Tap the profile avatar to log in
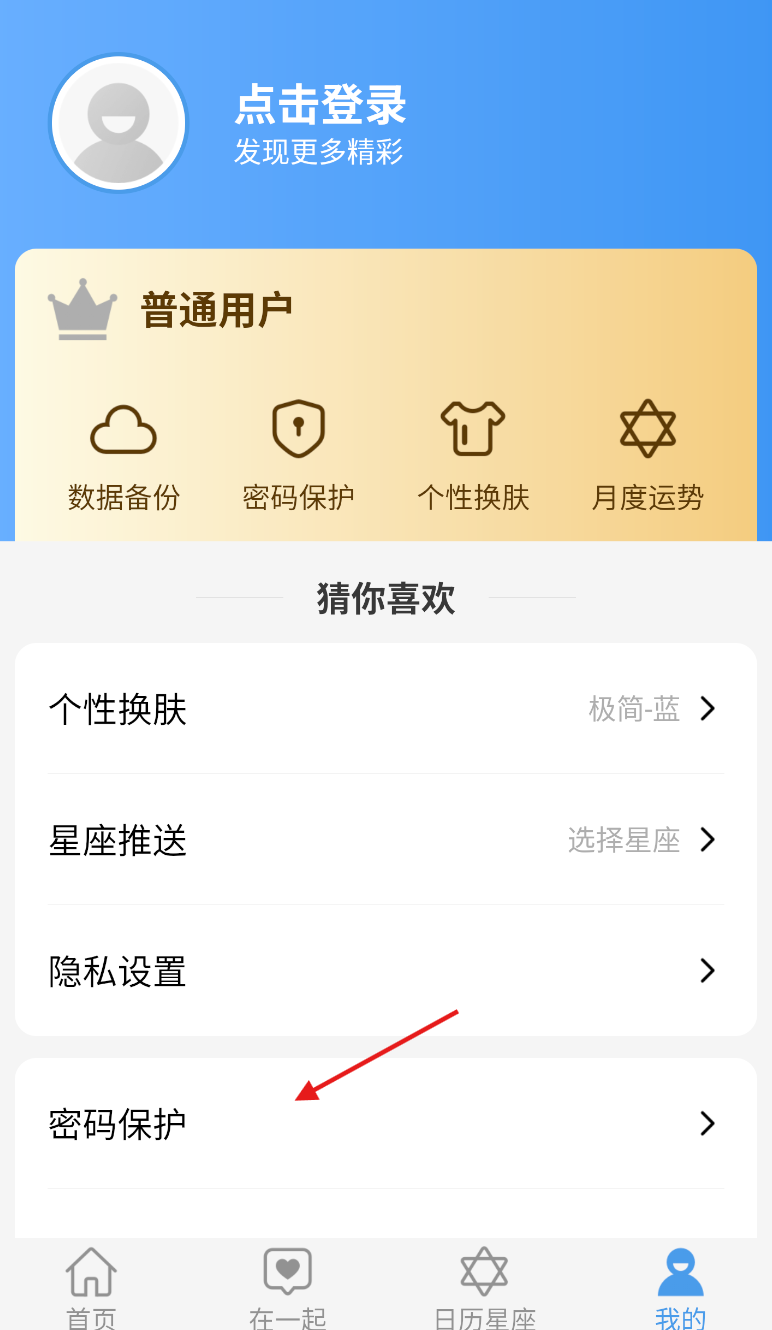Image resolution: width=772 pixels, height=1330 pixels. [119, 123]
